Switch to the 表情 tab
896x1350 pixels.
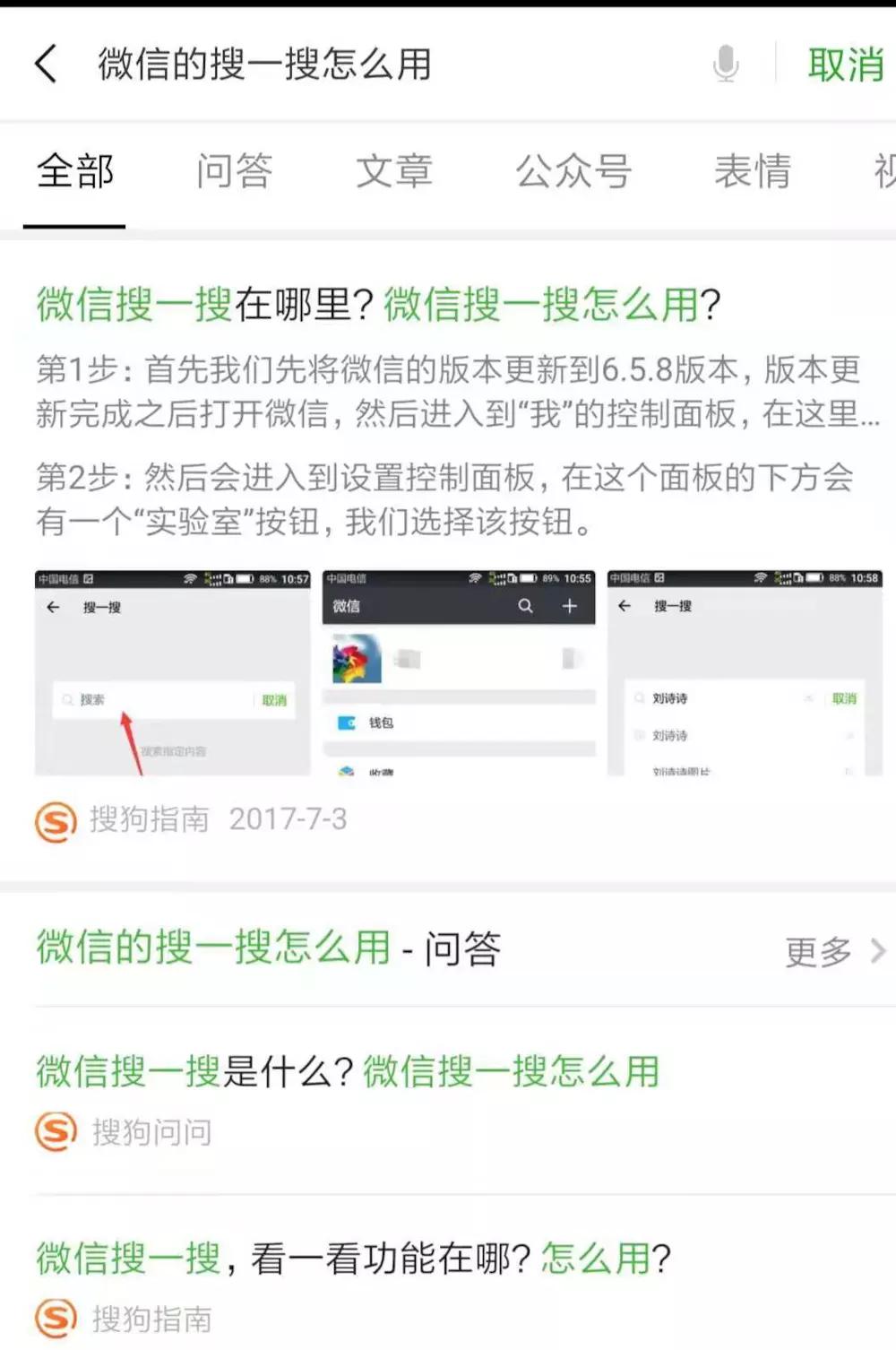click(x=753, y=171)
